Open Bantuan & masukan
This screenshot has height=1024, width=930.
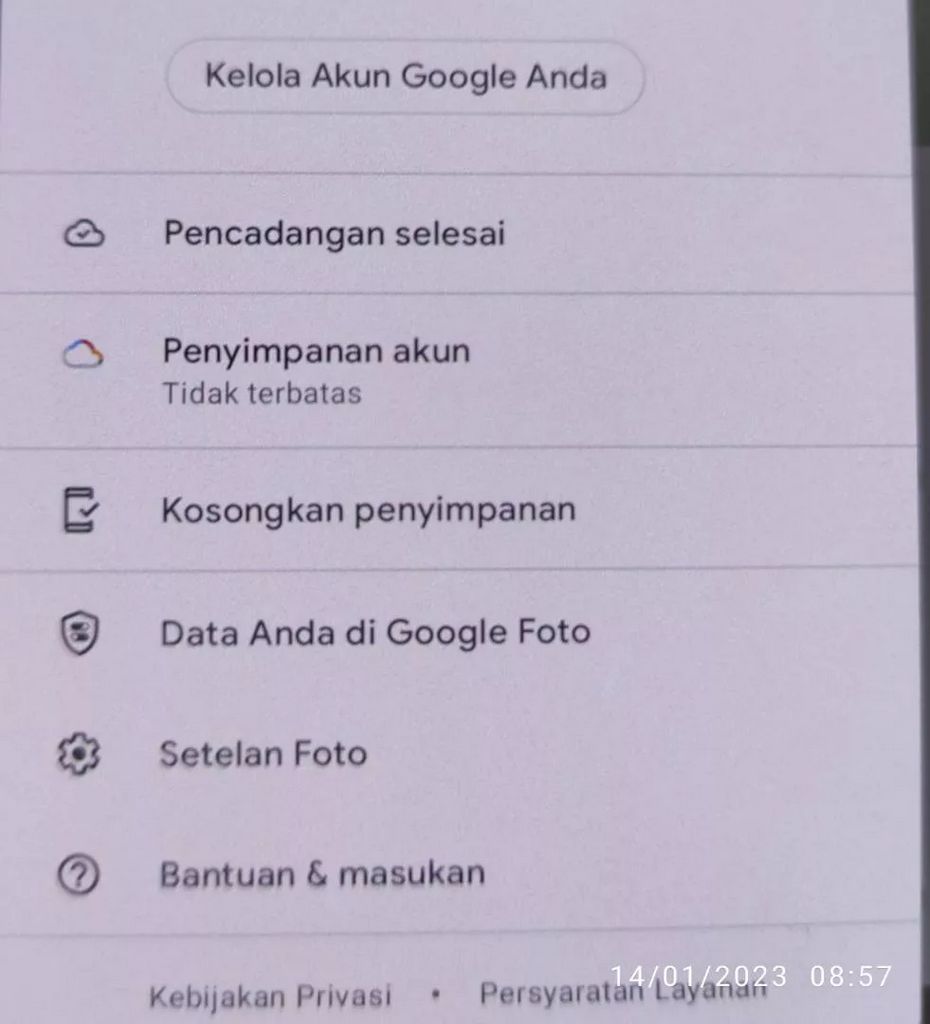(322, 875)
